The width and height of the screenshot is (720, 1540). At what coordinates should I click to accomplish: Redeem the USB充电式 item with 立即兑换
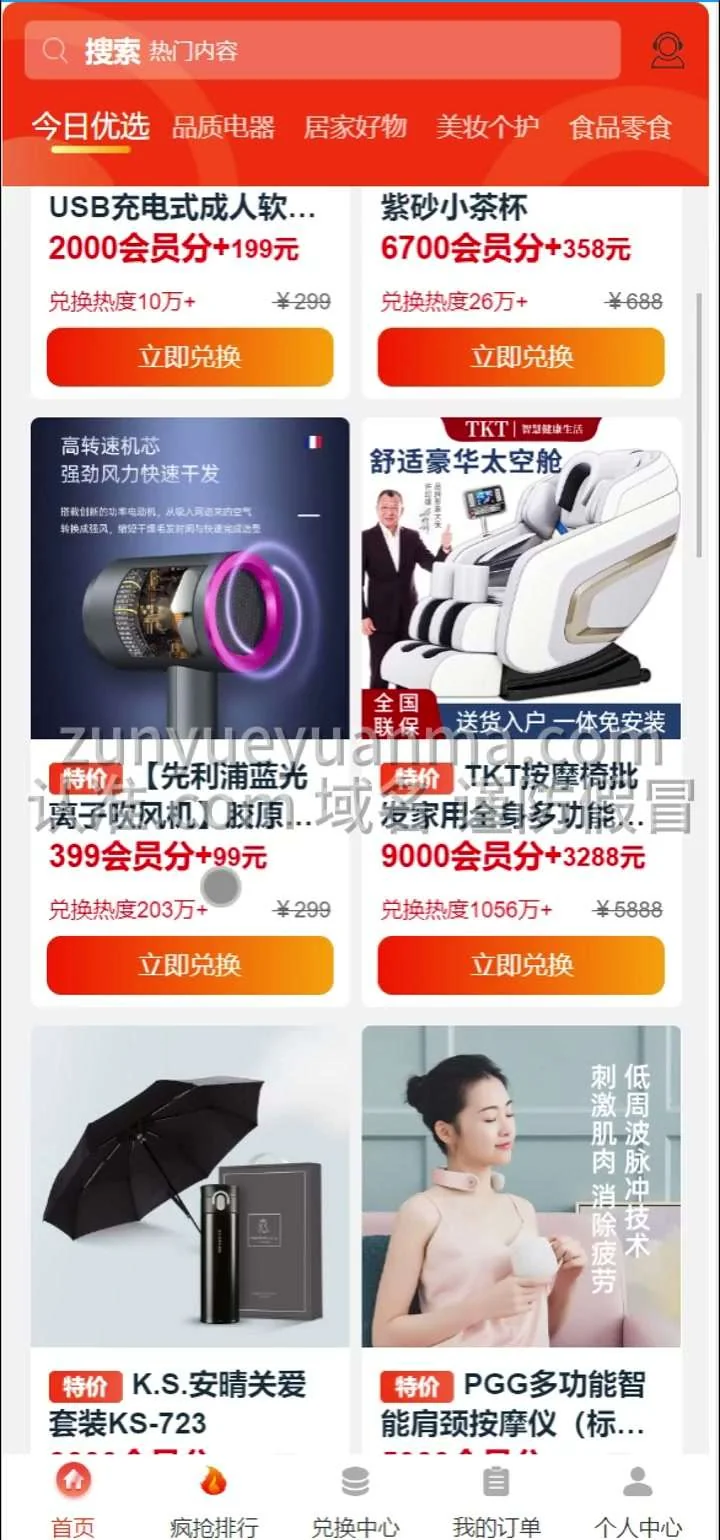190,357
